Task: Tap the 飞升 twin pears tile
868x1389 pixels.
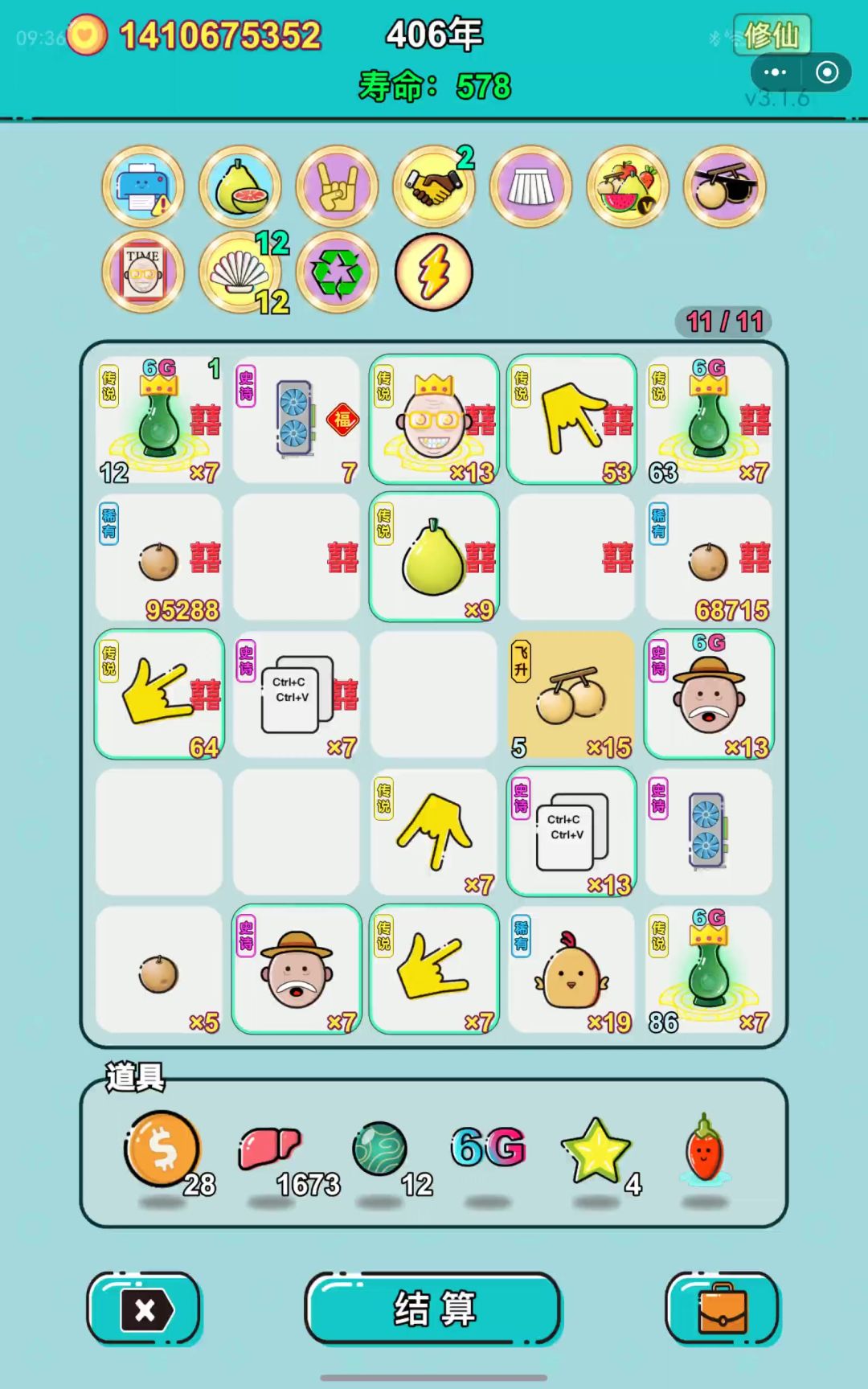Action: [571, 694]
